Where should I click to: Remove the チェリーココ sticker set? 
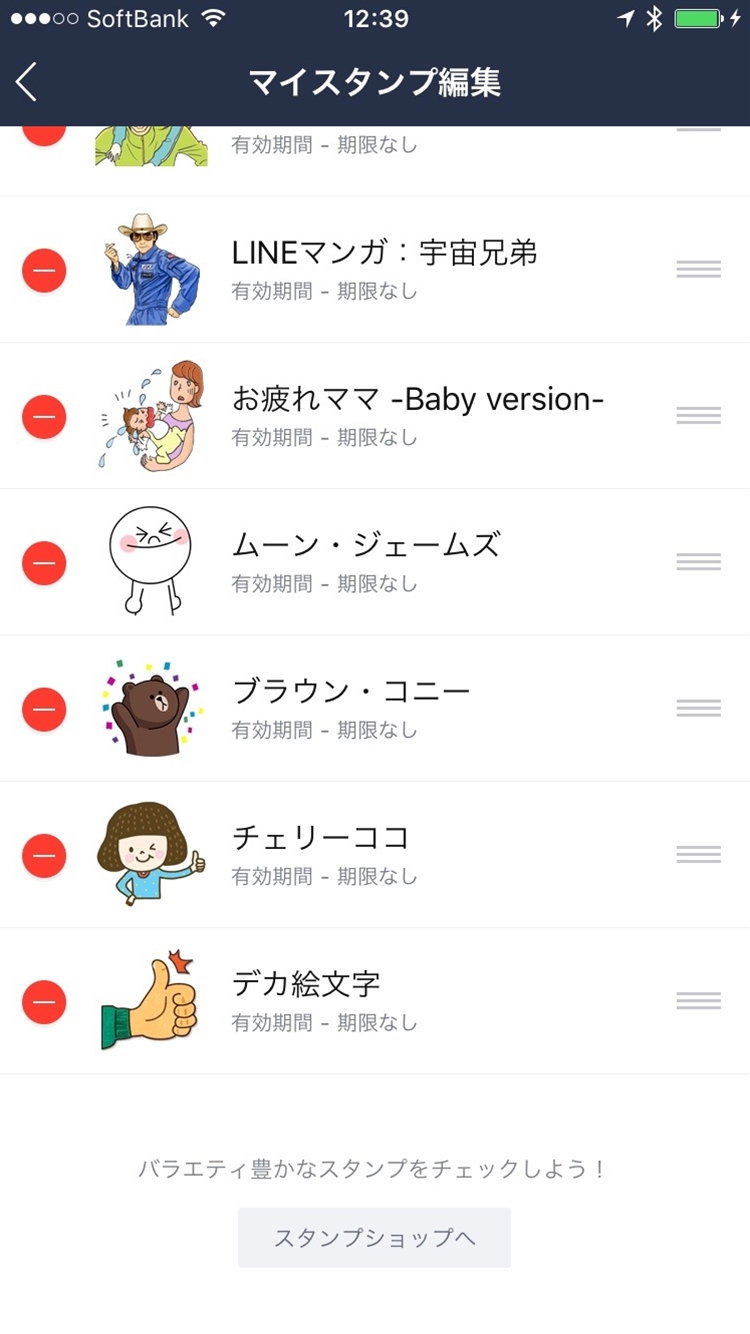click(x=44, y=856)
